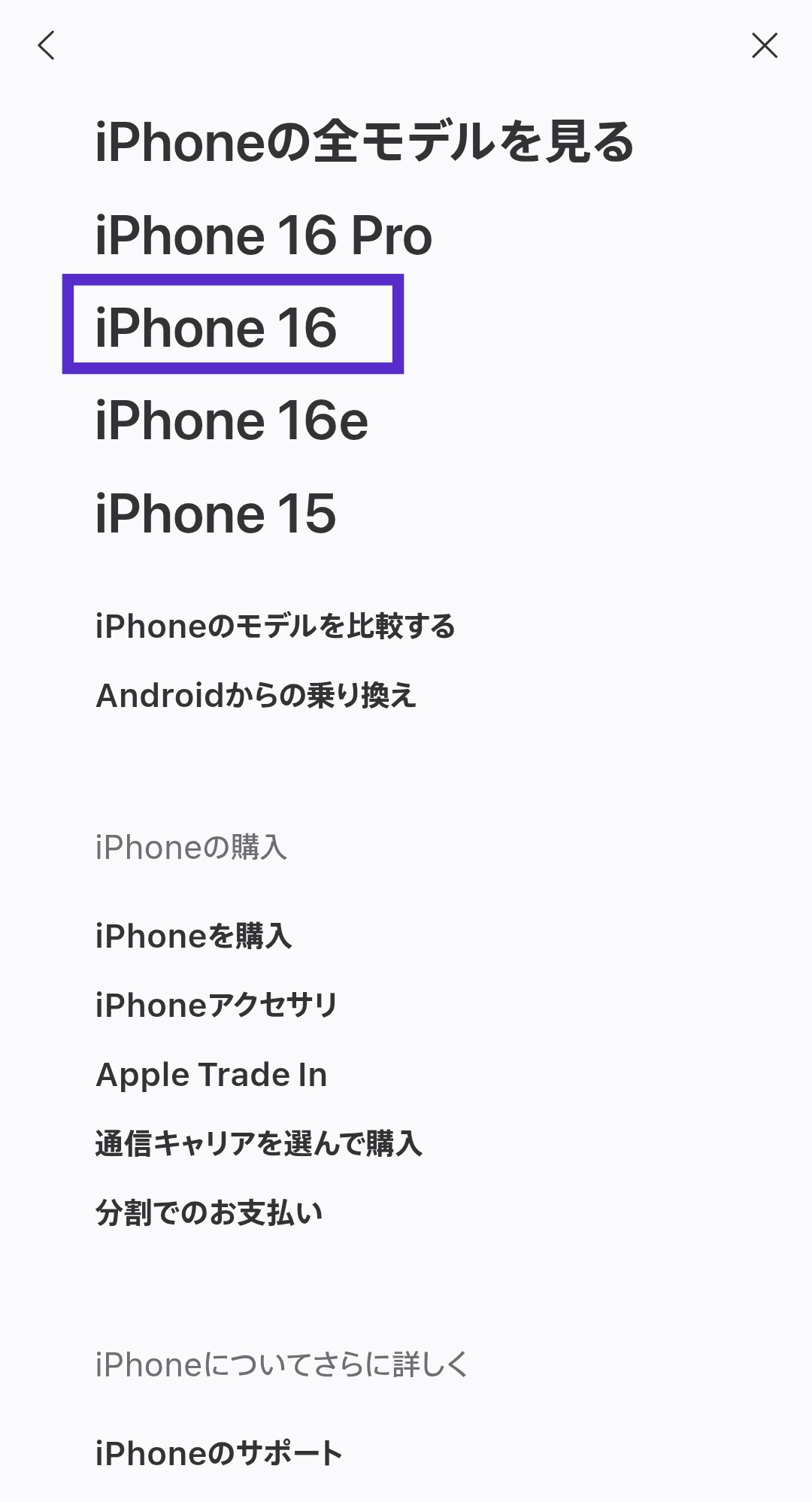Click the iPhone 16 Pro text label
Viewport: 812px width, 1502px height.
click(x=263, y=235)
